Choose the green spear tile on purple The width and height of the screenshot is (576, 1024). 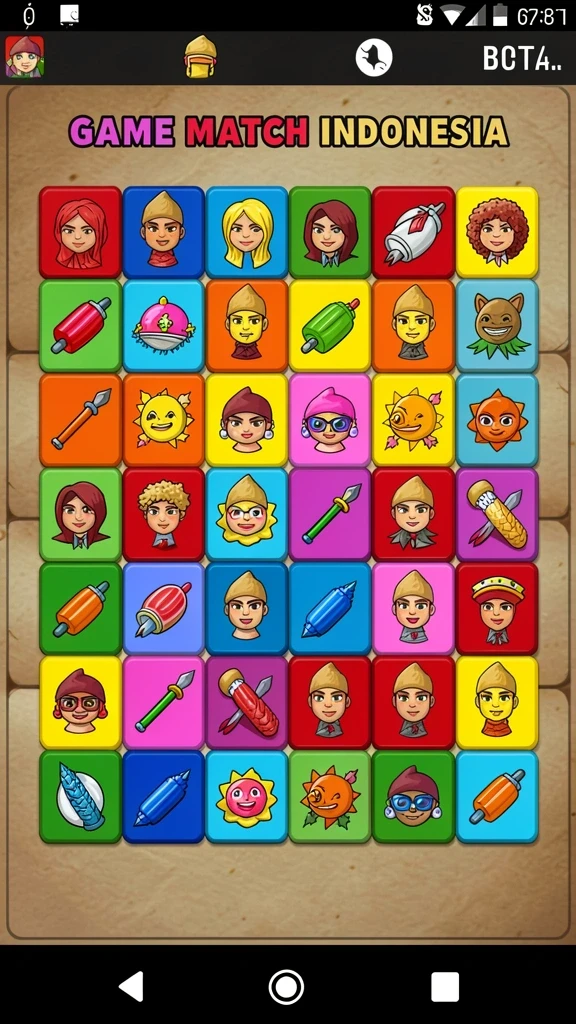330,514
